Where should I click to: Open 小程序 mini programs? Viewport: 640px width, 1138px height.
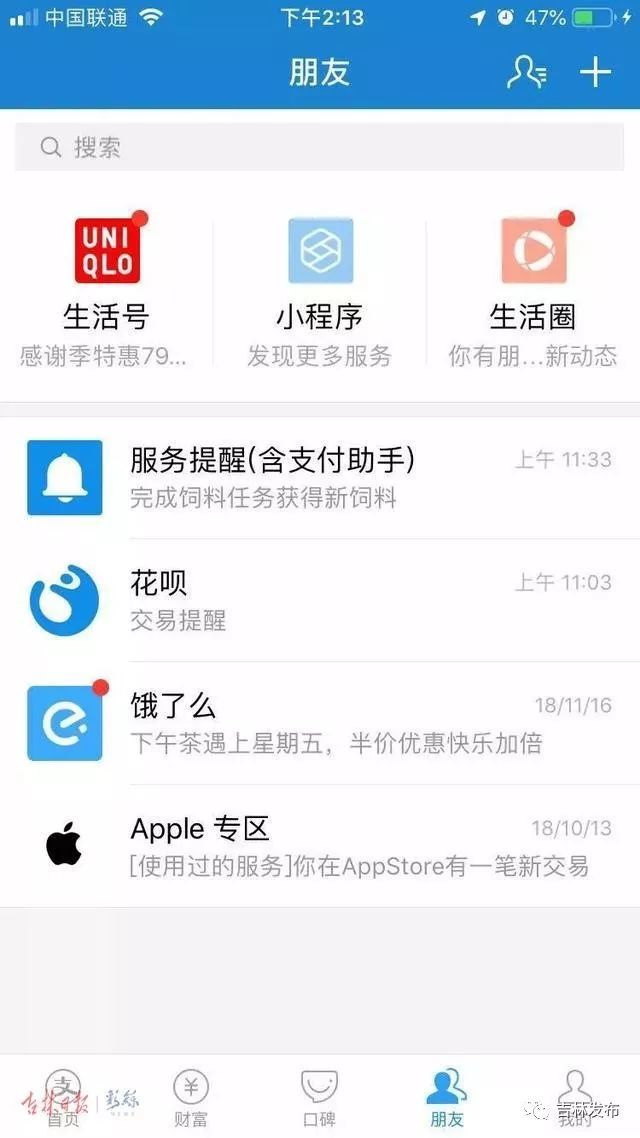(x=320, y=288)
